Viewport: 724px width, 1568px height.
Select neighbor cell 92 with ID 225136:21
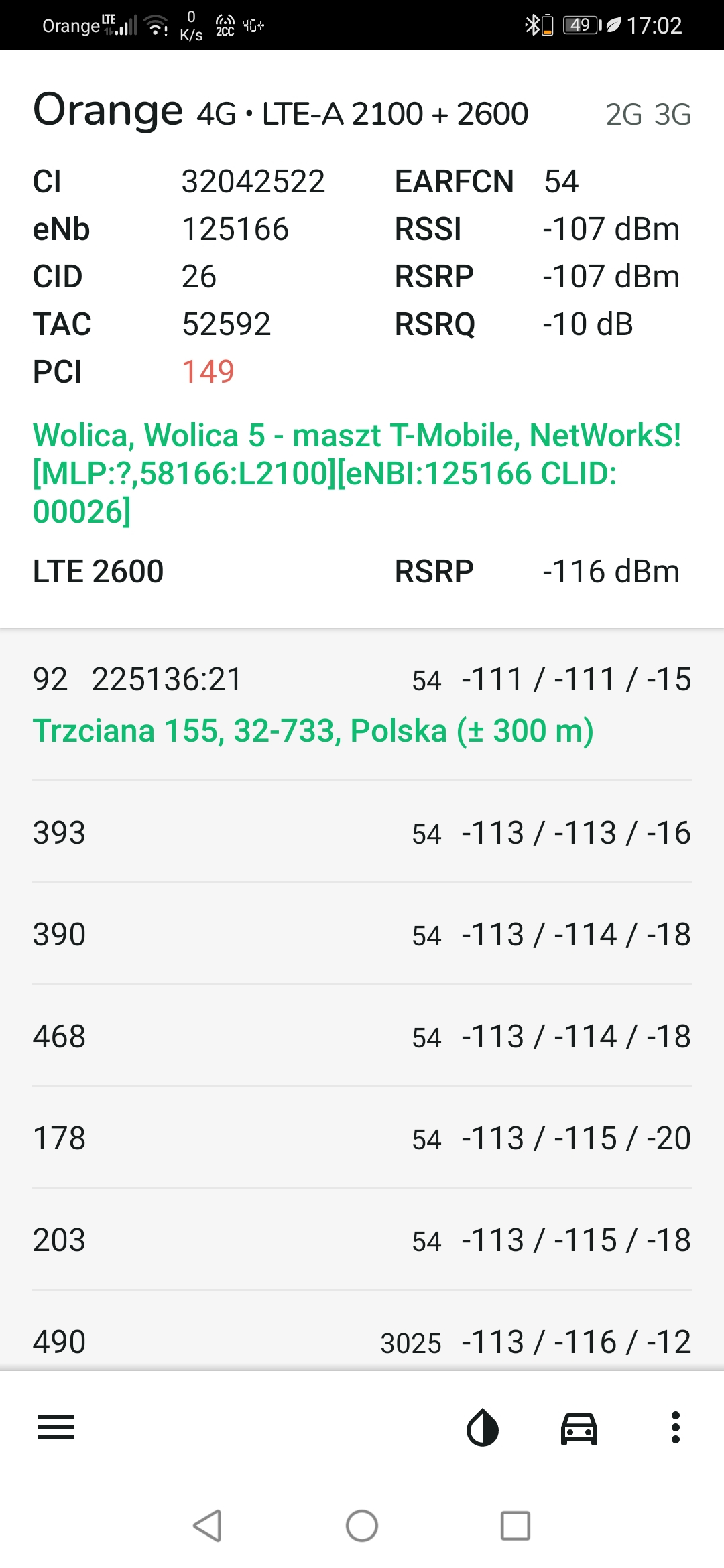pos(362,679)
